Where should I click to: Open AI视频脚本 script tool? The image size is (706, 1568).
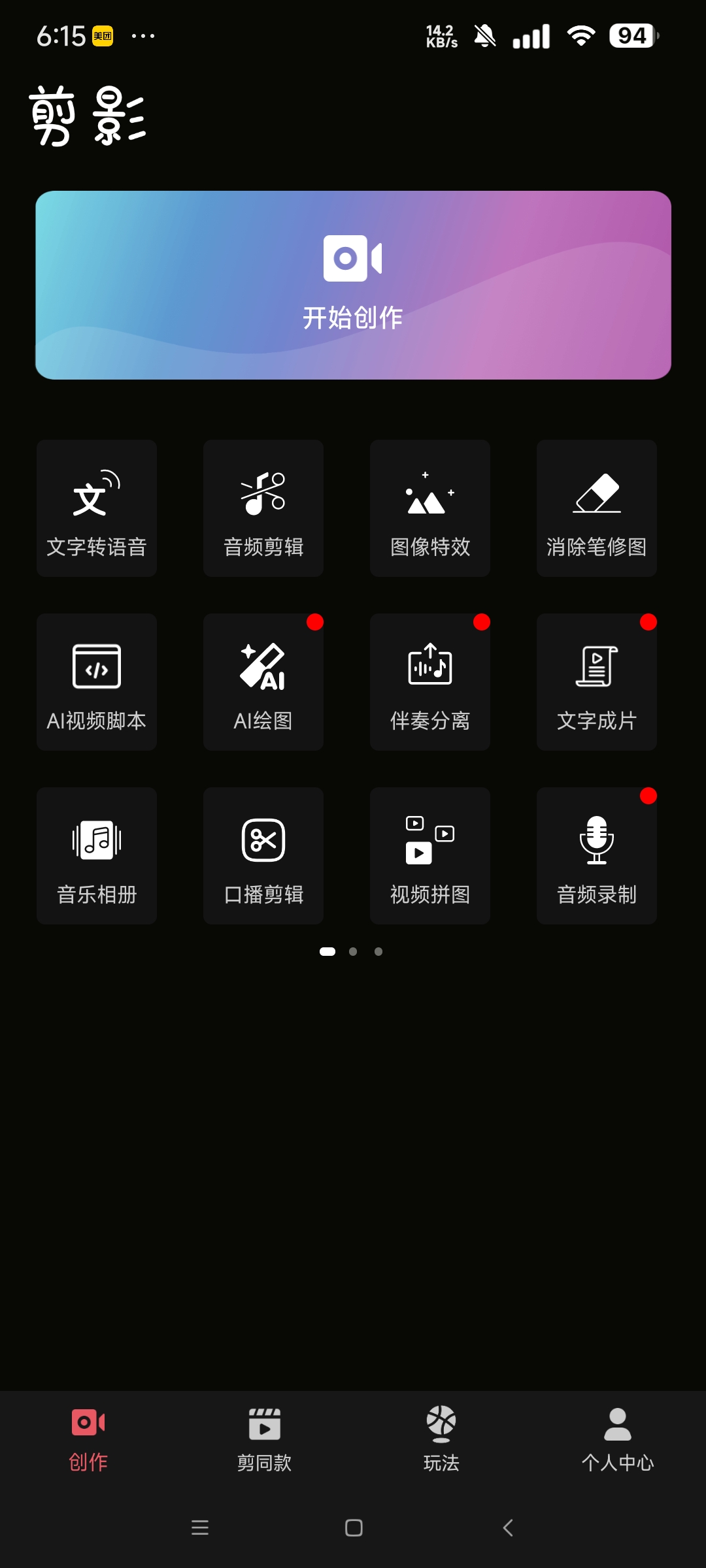[x=97, y=682]
